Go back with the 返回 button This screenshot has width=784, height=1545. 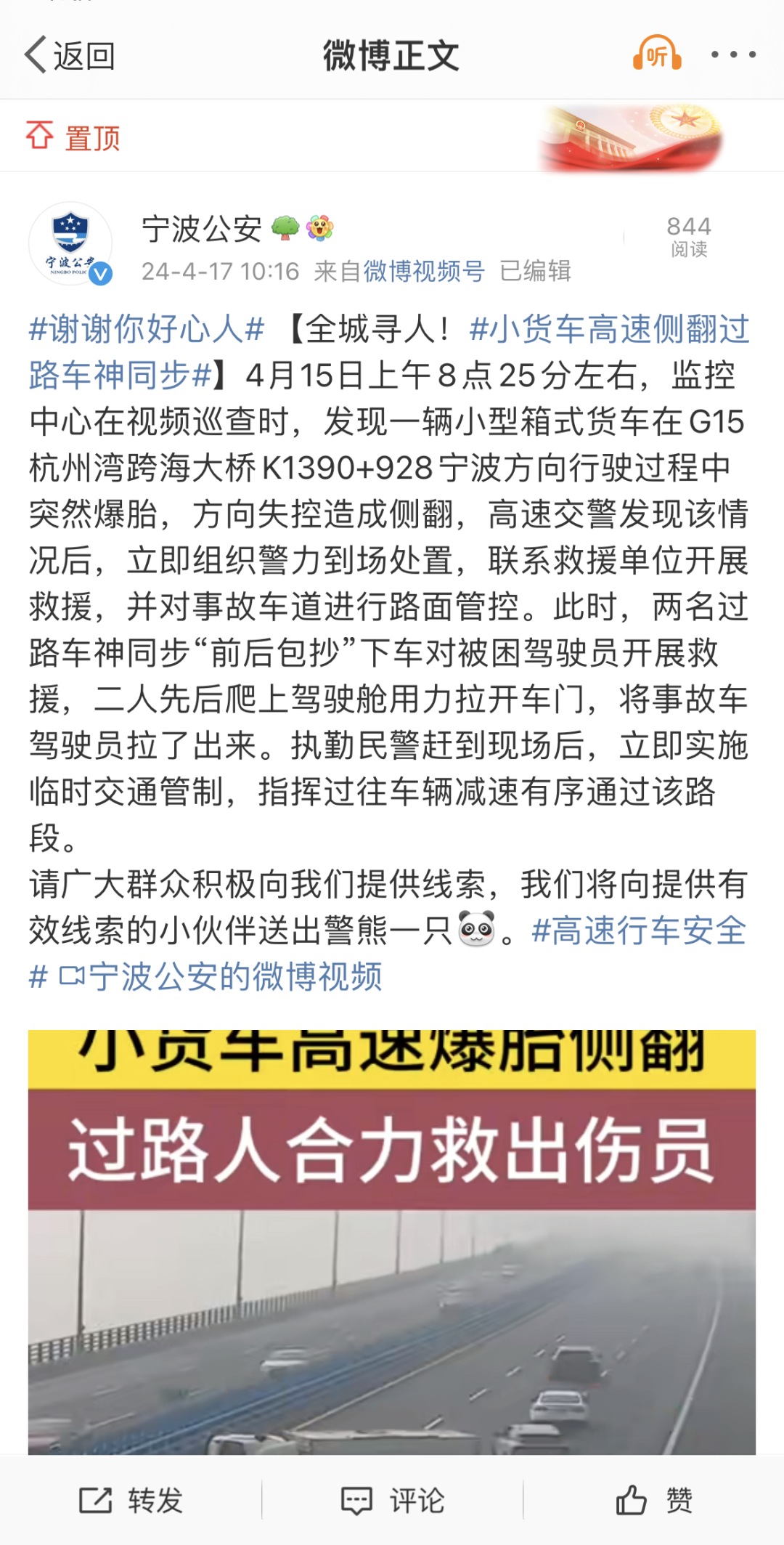[x=70, y=56]
